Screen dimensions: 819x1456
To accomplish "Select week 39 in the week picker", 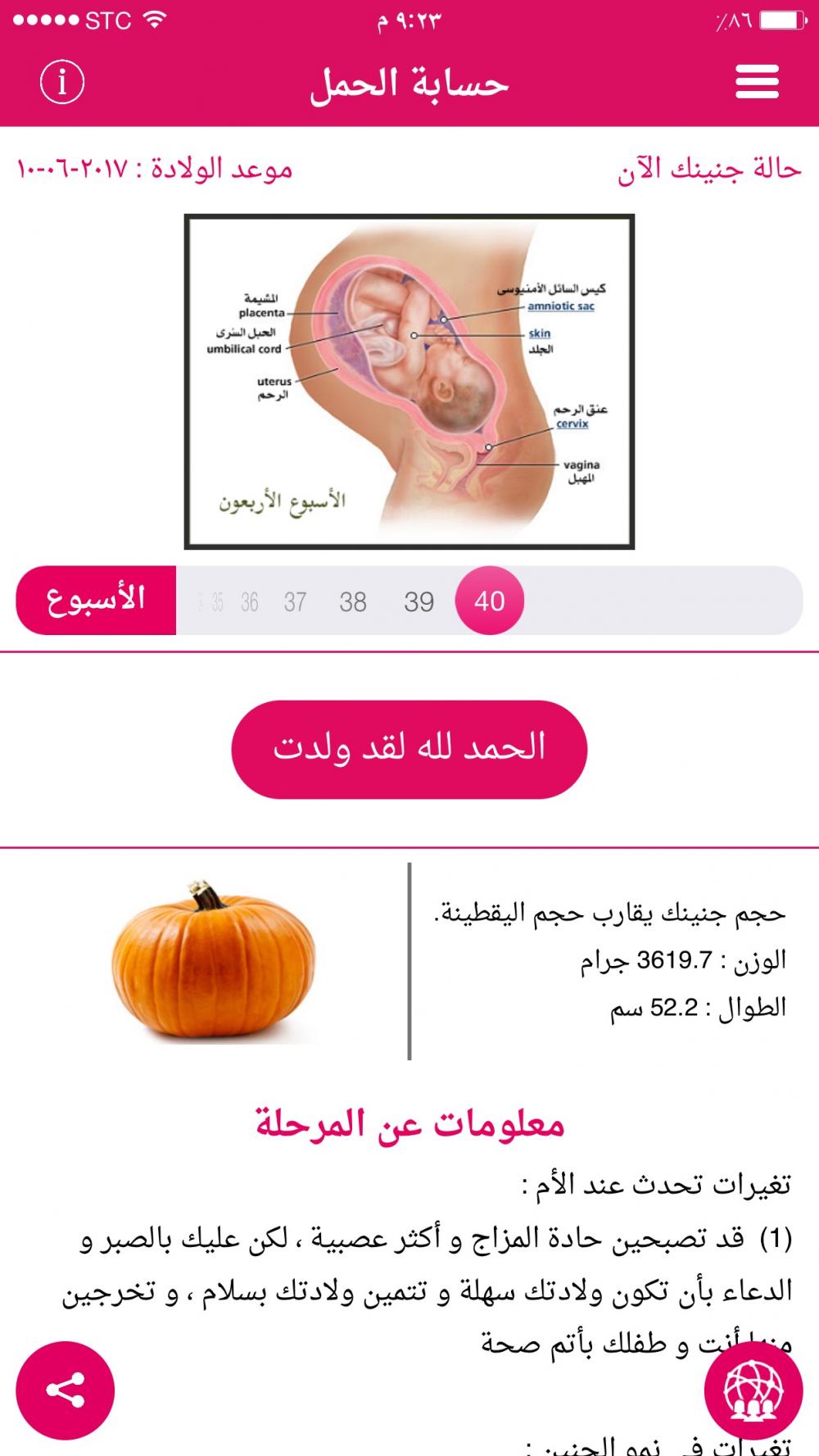I will 419,602.
